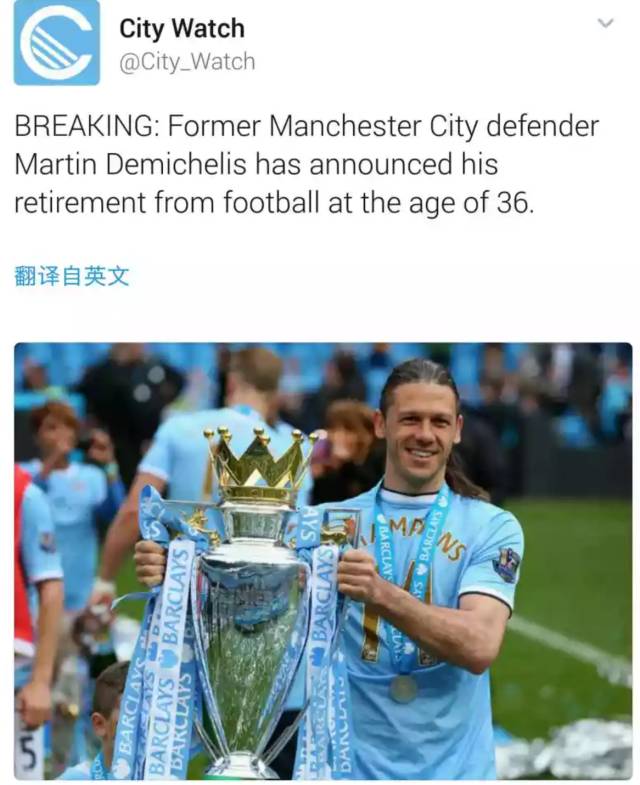Open the City Watch profile avatar
The width and height of the screenshot is (640, 785).
[x=57, y=42]
